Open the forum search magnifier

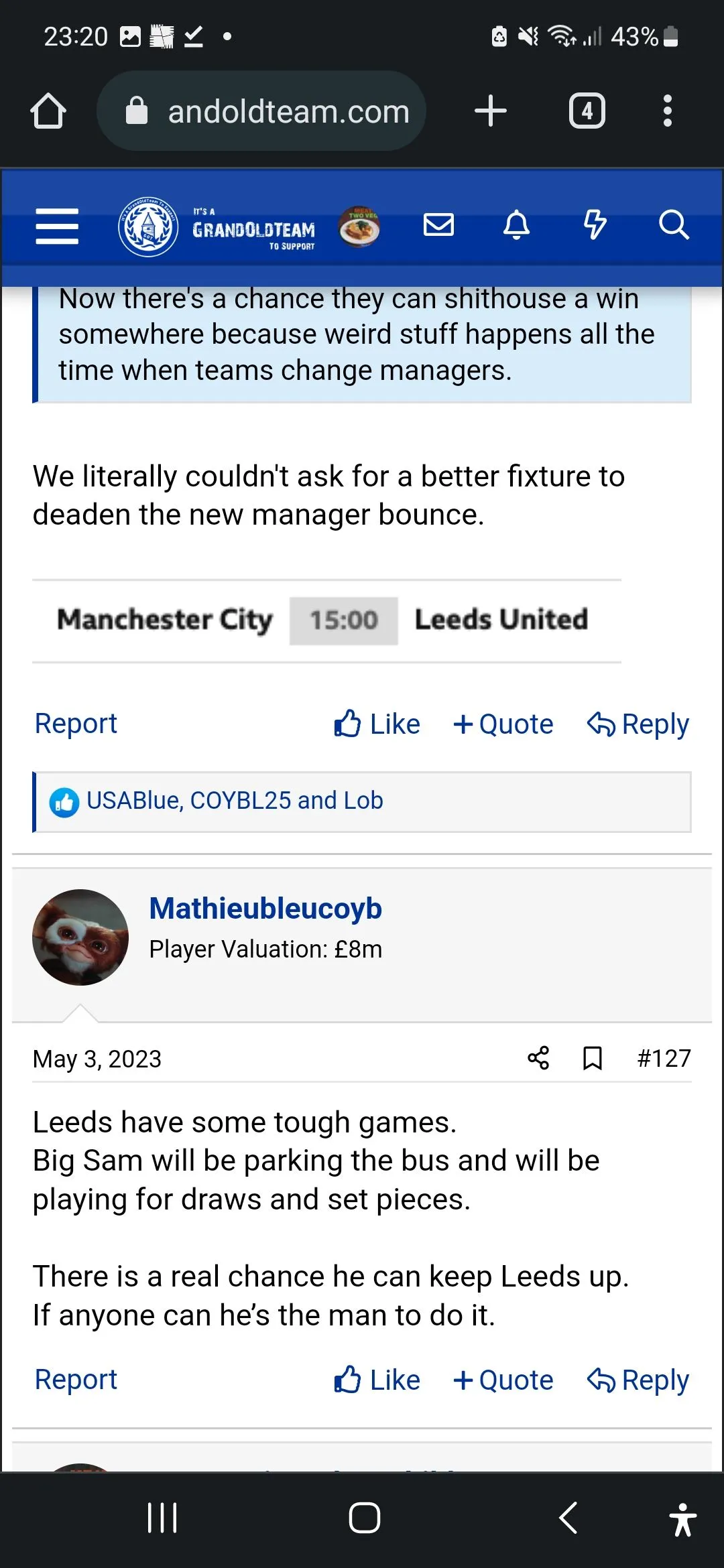click(x=673, y=225)
